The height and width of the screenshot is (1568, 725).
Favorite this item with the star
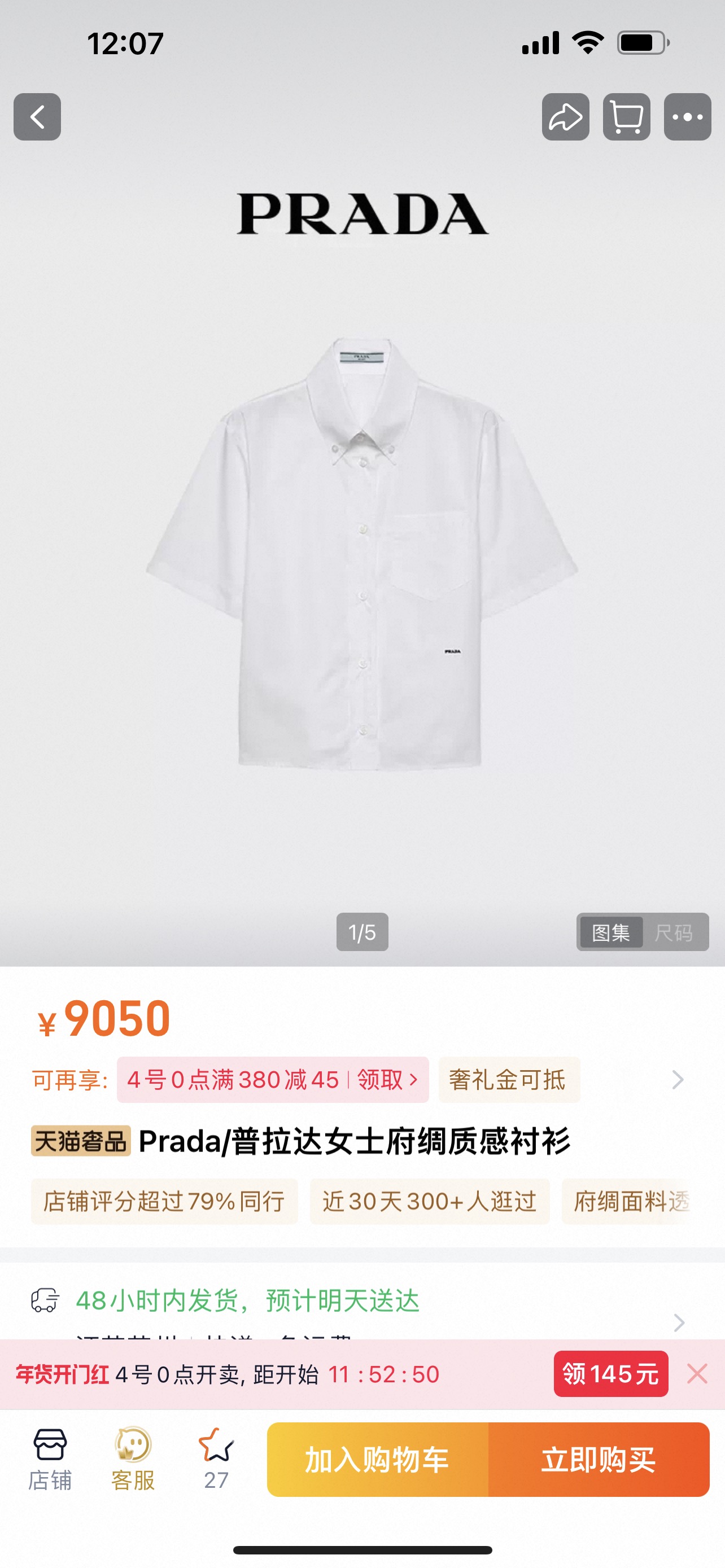tap(216, 1459)
